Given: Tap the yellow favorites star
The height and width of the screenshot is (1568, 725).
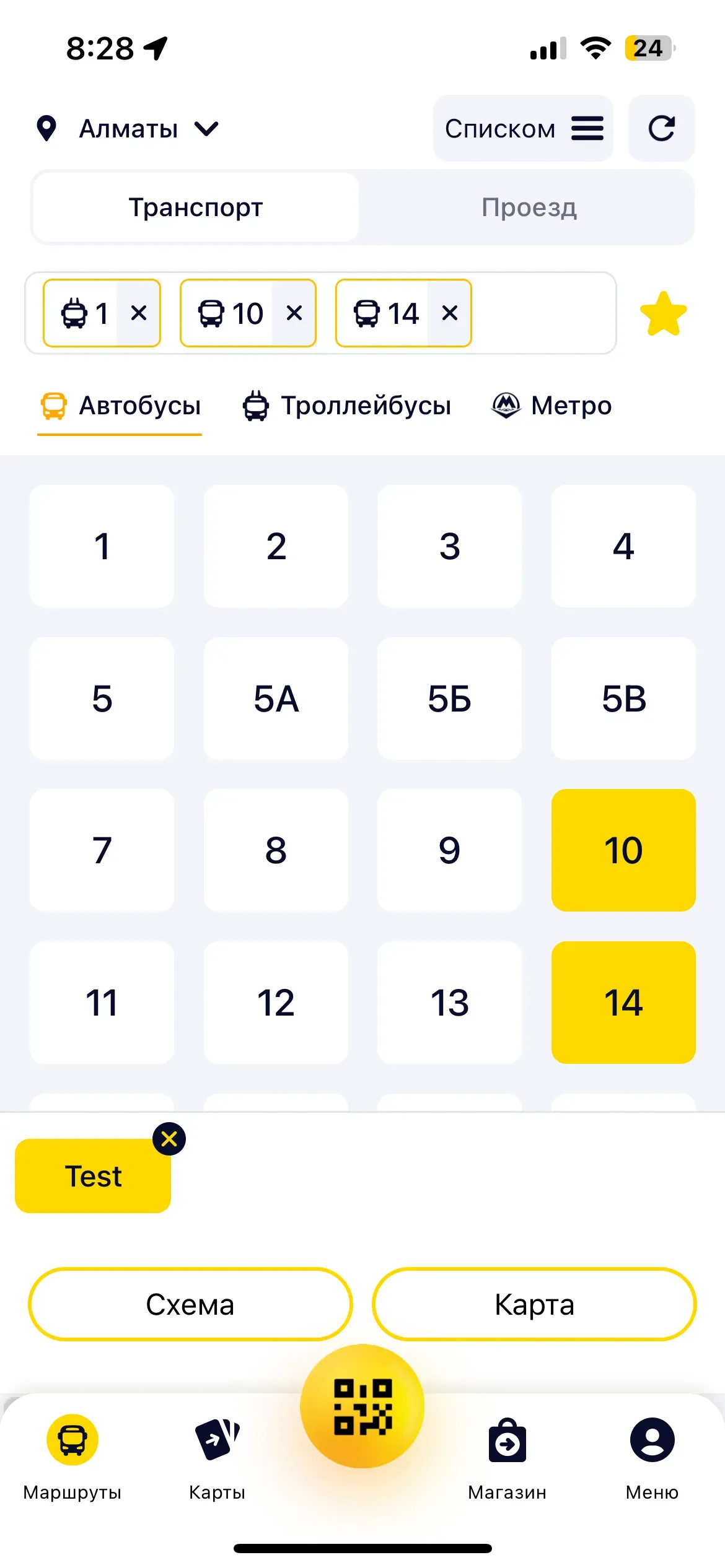Looking at the screenshot, I should [x=663, y=314].
